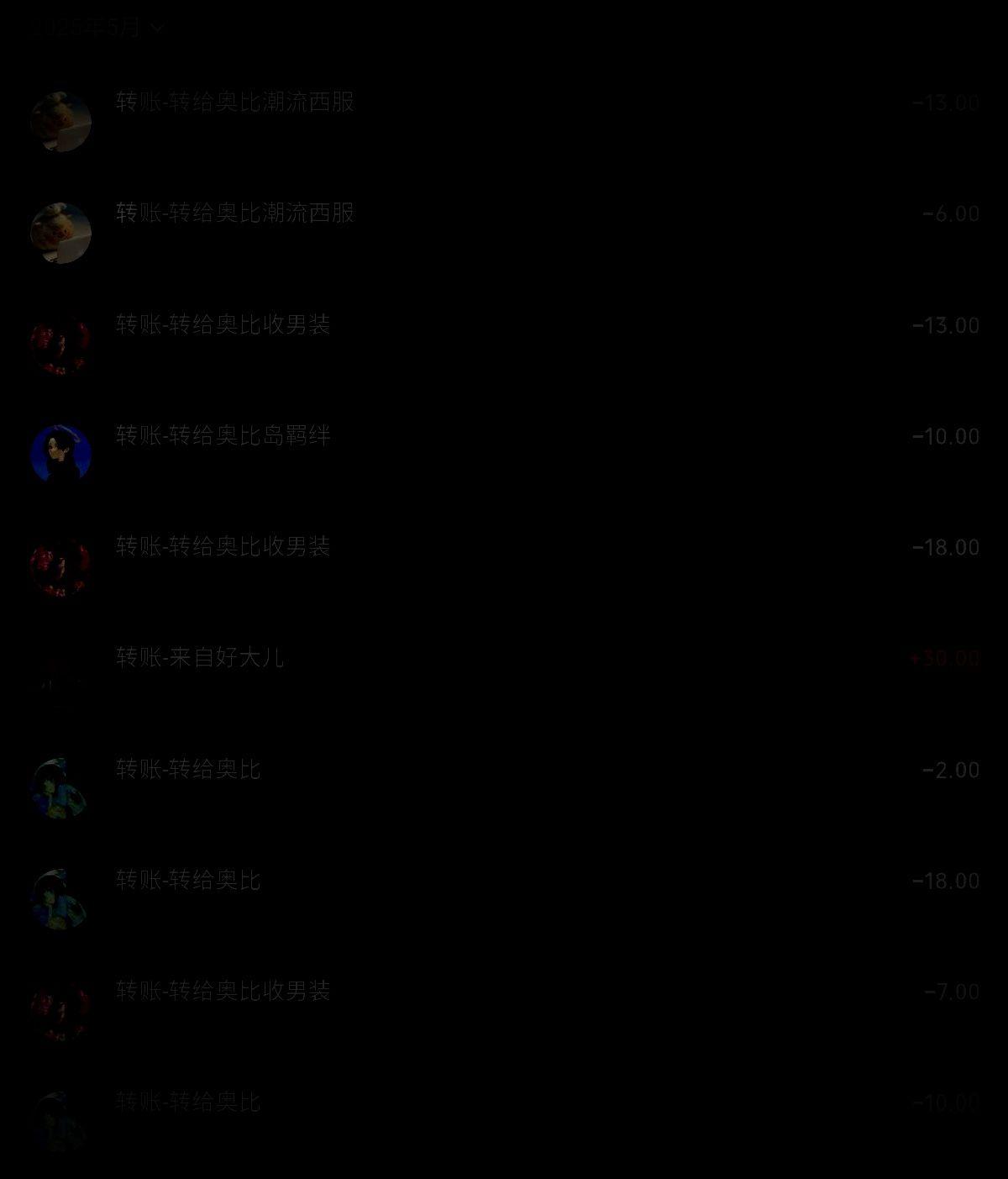Open the 奥比潮流西服 transfer of -6.00
Image resolution: width=1008 pixels, height=1179 pixels.
pos(504,232)
